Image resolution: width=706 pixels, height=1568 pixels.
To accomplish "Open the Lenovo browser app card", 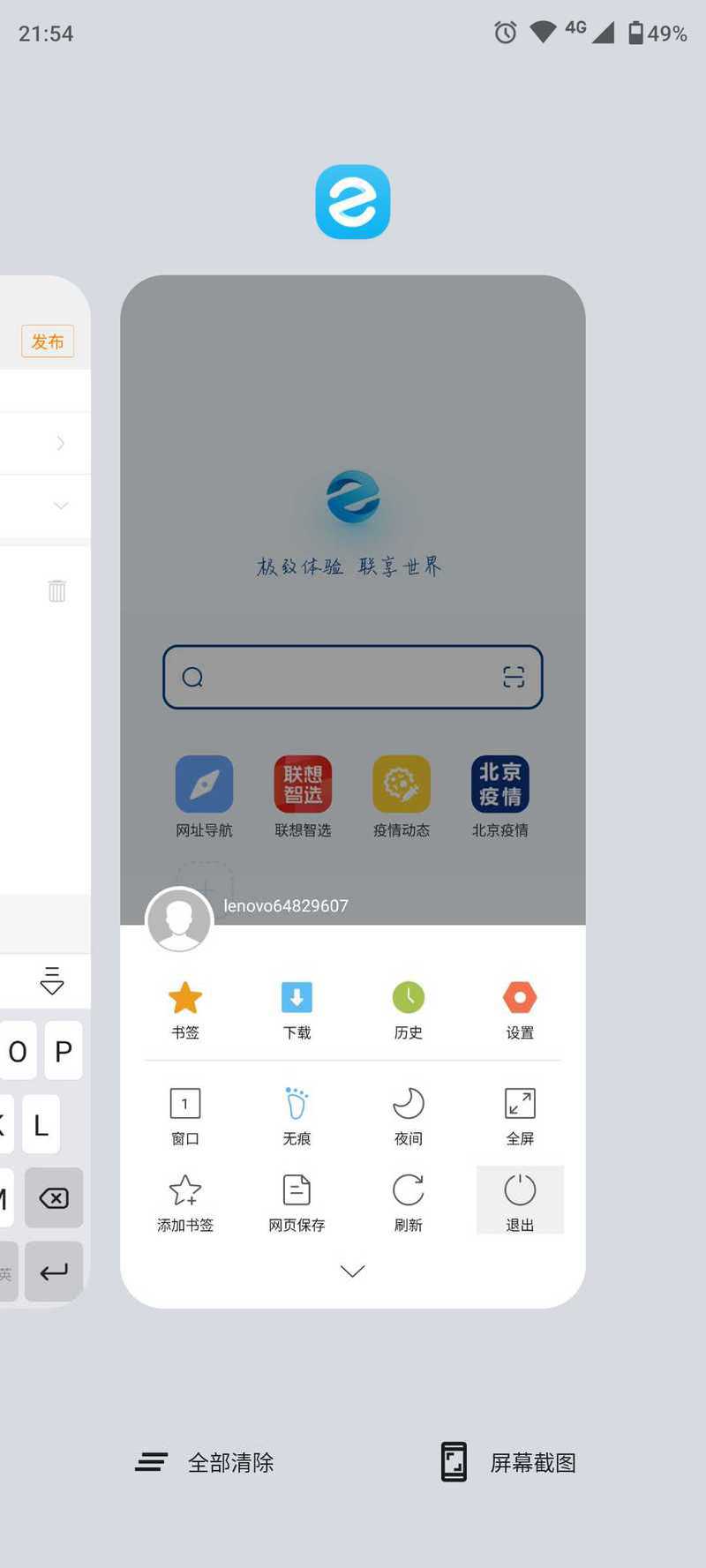I will (x=353, y=792).
